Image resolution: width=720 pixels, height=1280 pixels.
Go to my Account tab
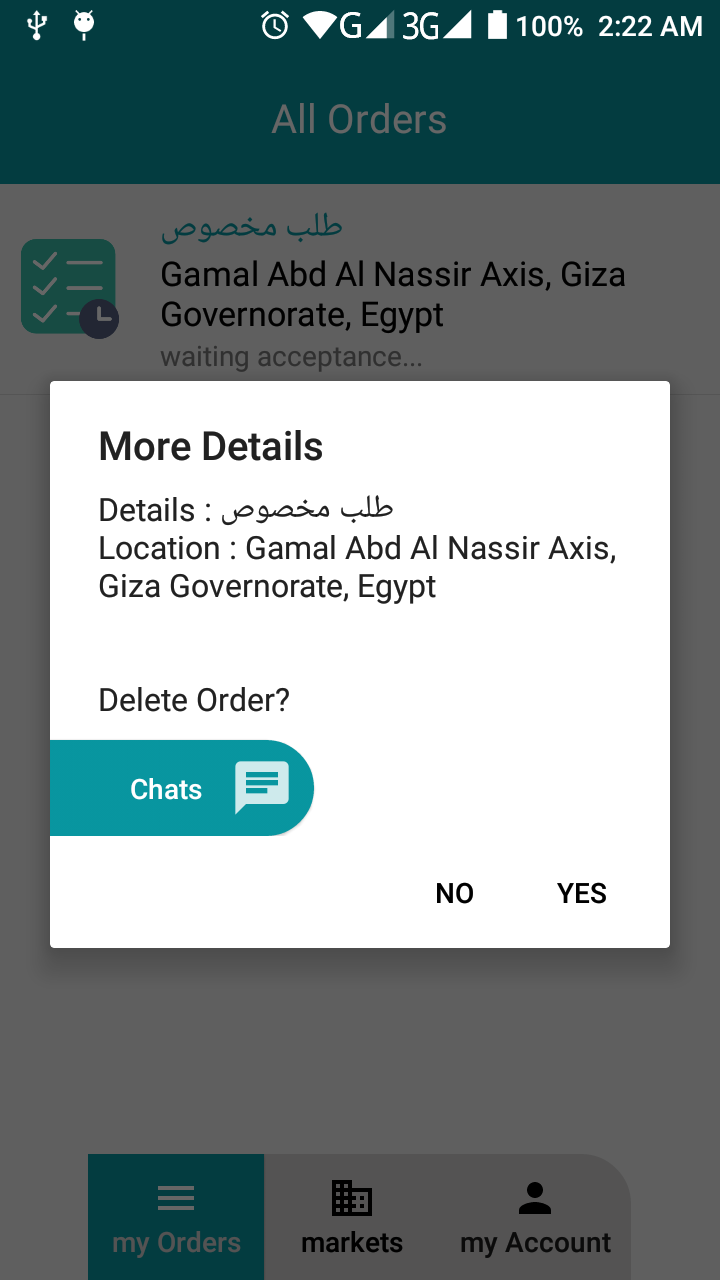coord(535,1218)
